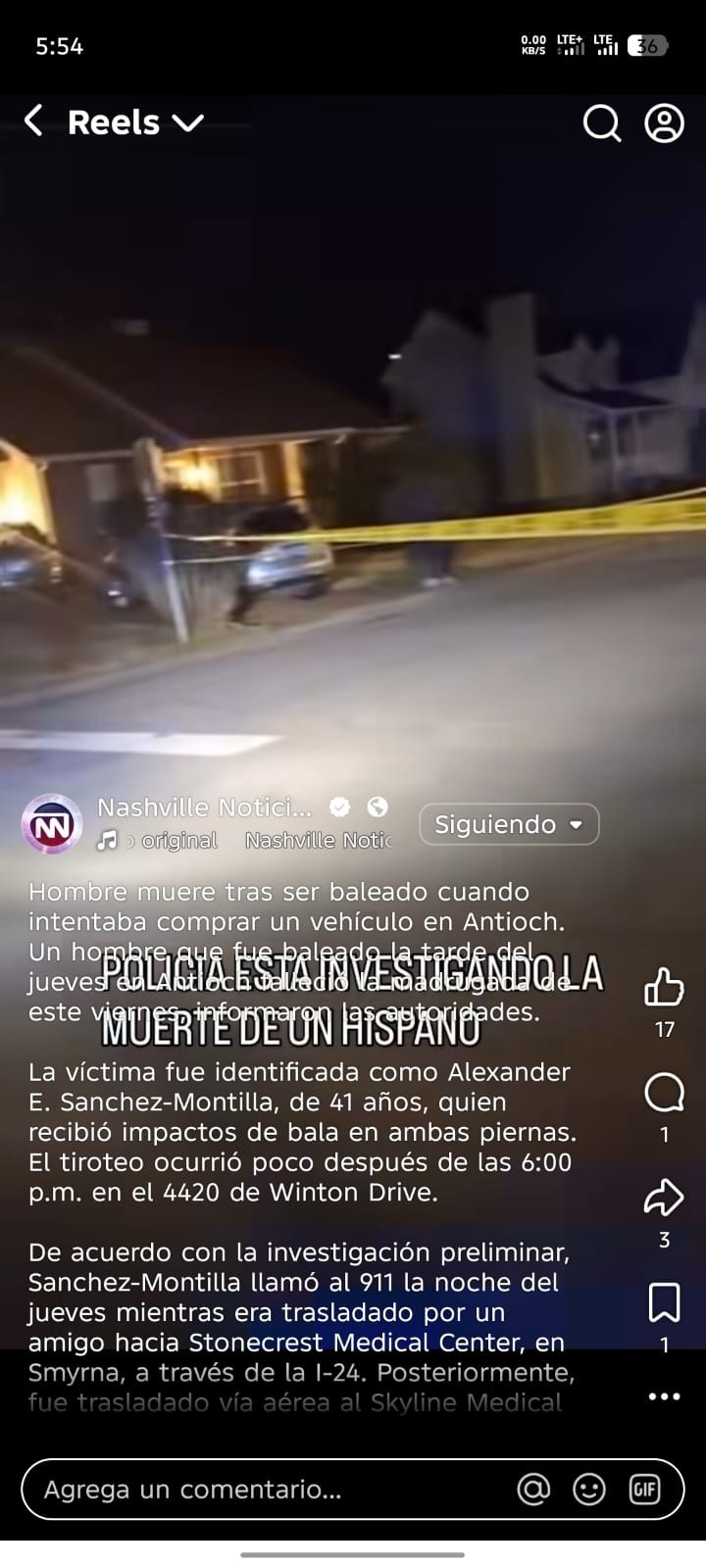706x1568 pixels.
Task: Mention someone using the @ icon
Action: click(x=533, y=1490)
